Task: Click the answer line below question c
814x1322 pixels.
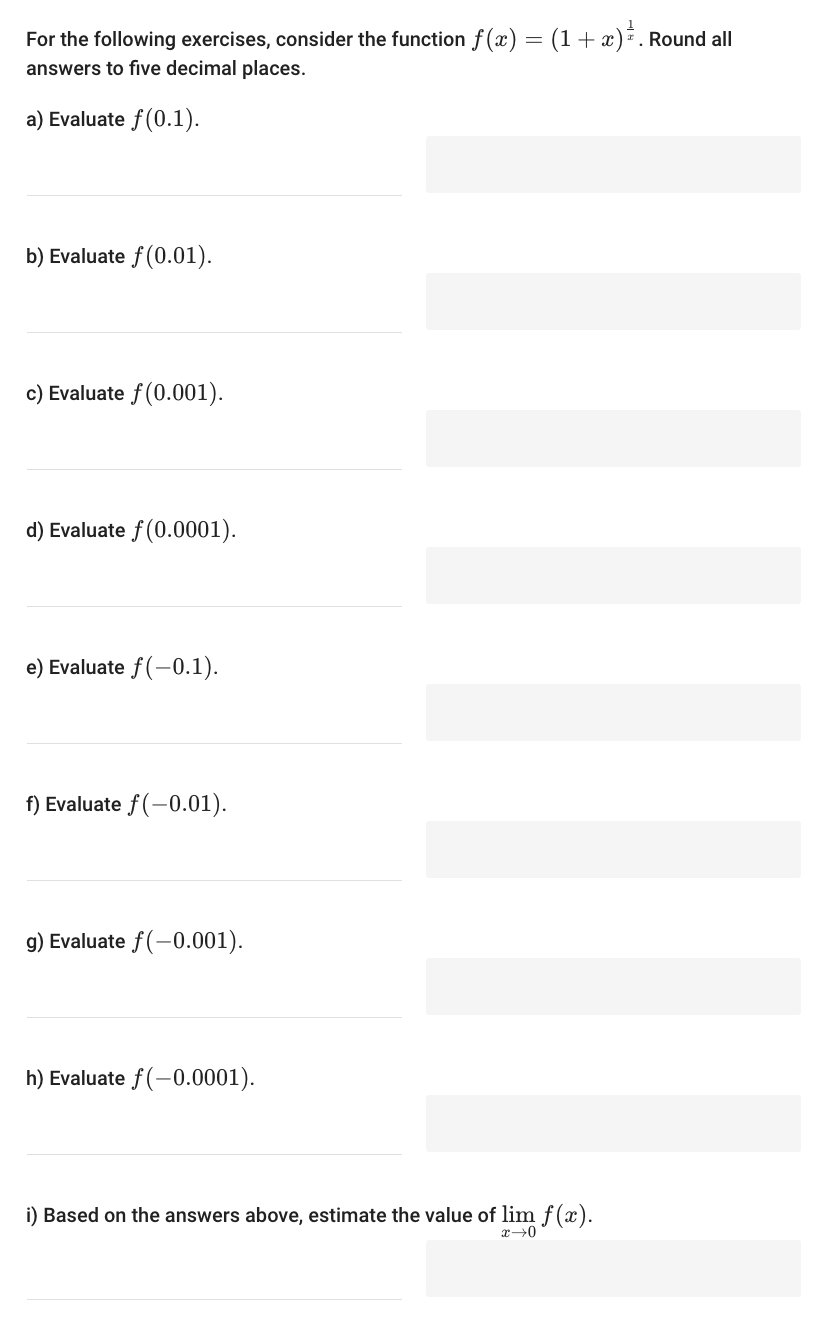Action: [213, 470]
